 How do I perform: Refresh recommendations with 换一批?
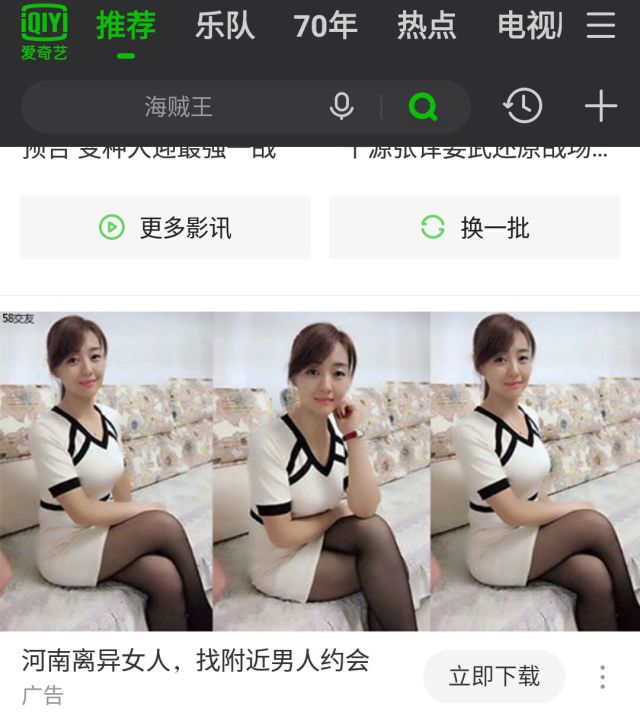point(475,228)
